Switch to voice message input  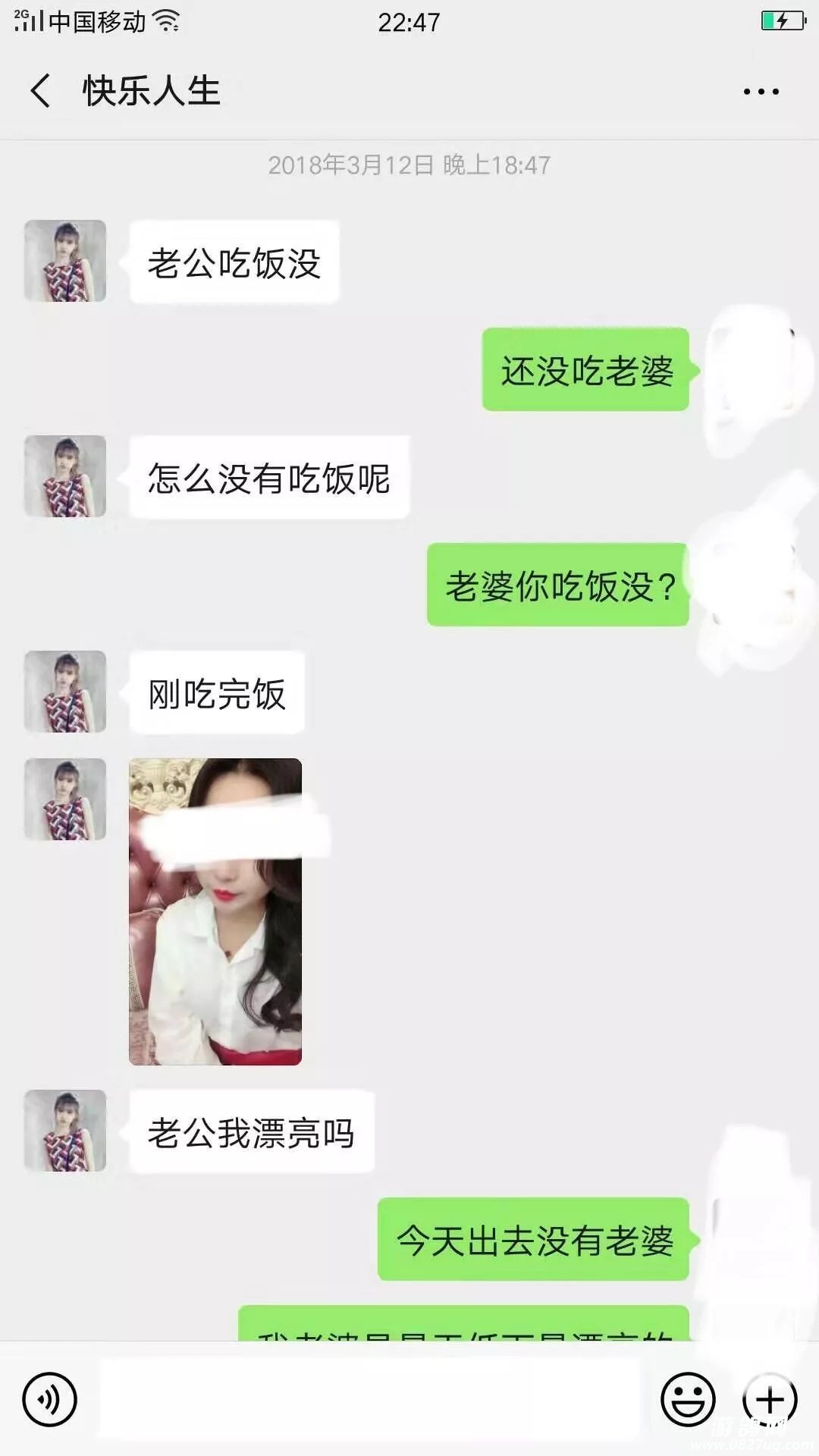pos(50,1399)
